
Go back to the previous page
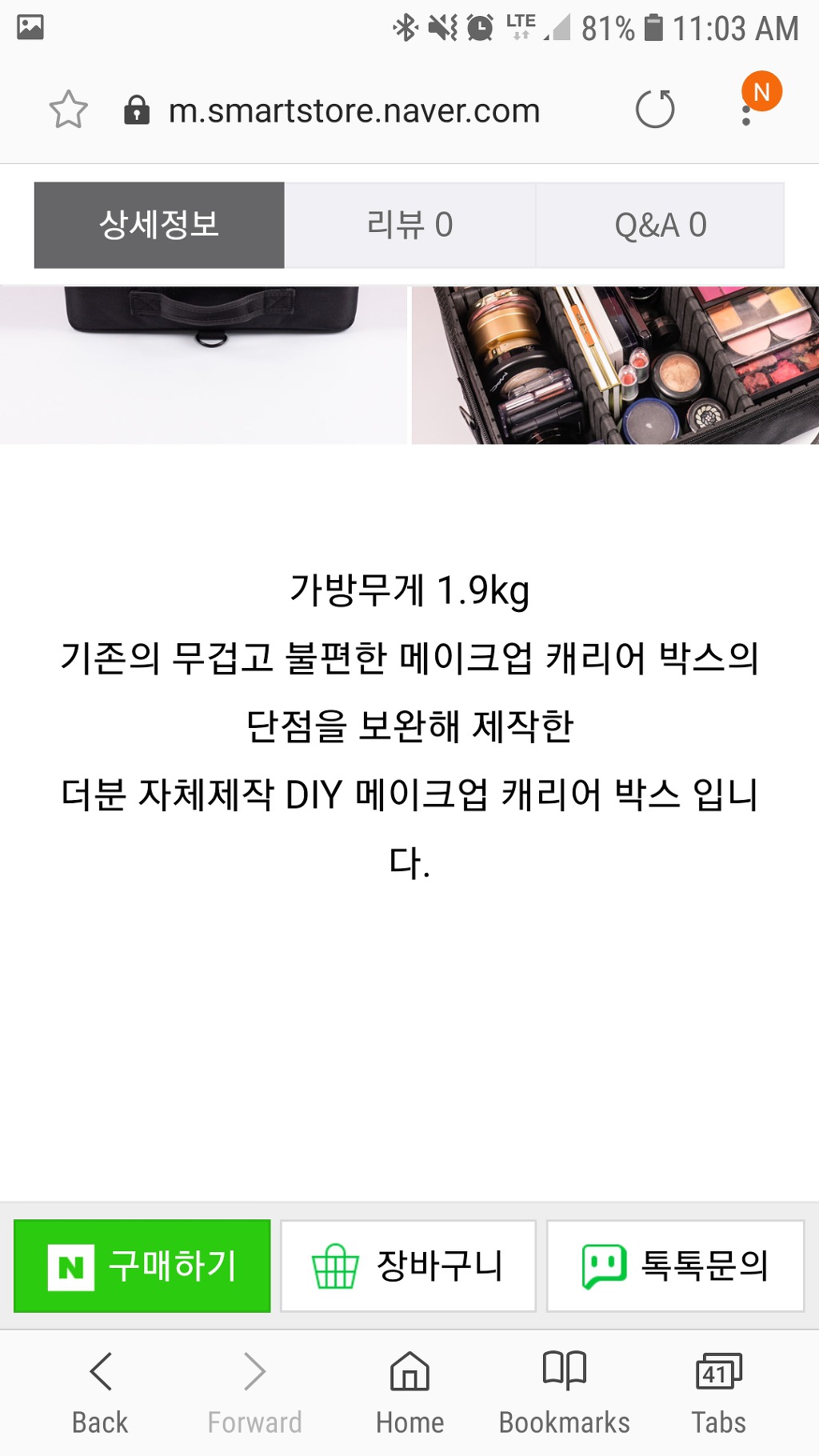[x=100, y=1392]
